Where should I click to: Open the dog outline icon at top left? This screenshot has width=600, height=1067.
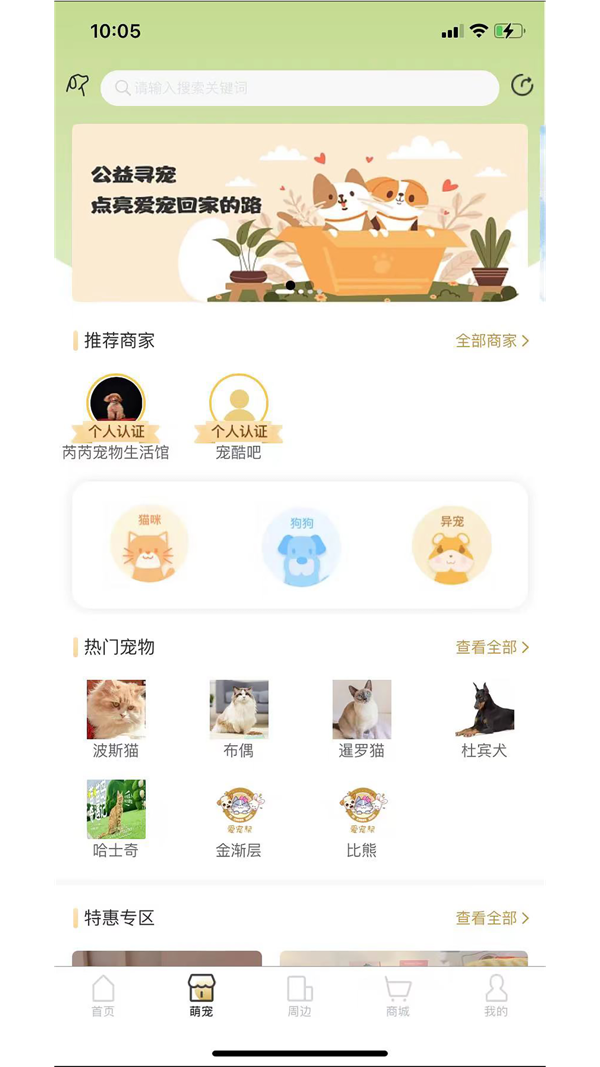click(77, 86)
